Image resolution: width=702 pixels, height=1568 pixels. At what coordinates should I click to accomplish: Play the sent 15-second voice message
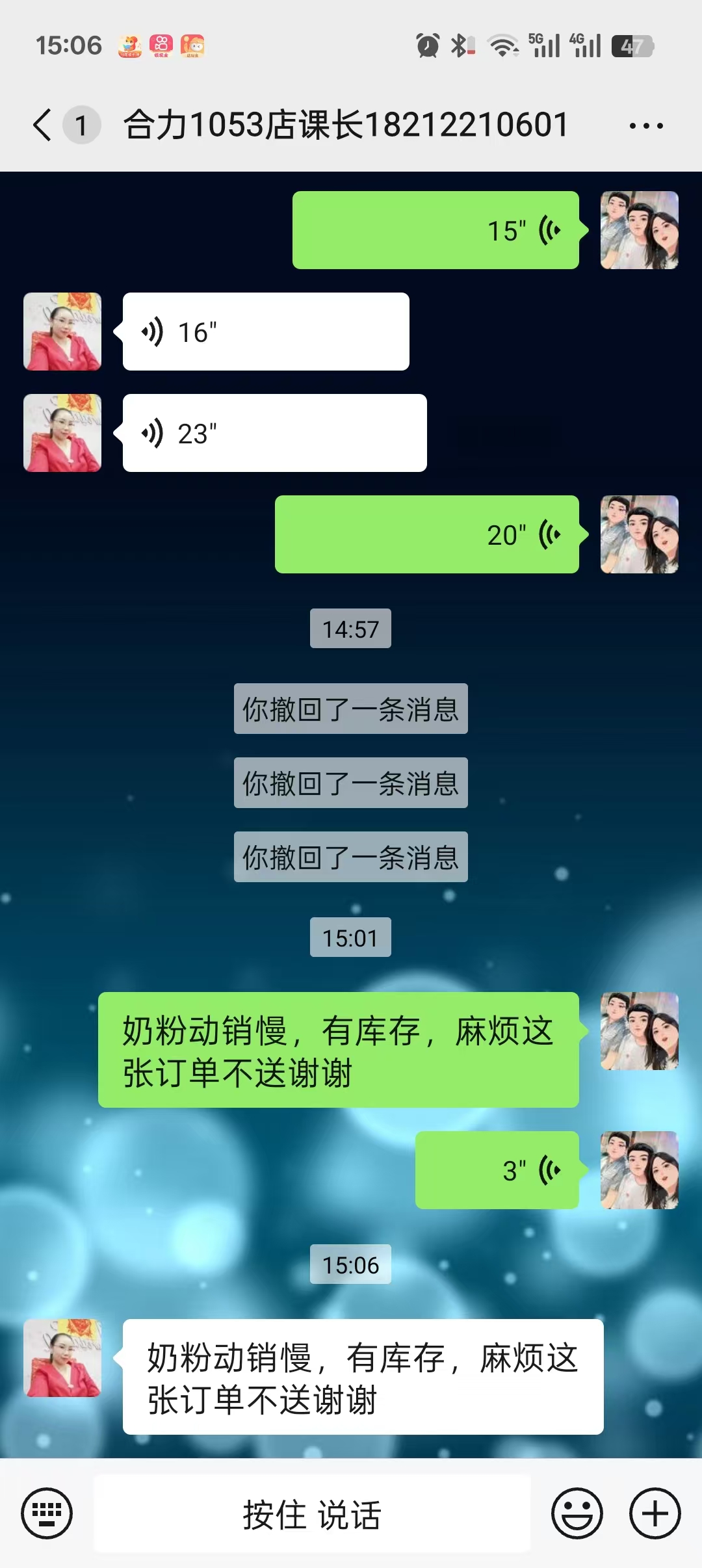(x=435, y=230)
